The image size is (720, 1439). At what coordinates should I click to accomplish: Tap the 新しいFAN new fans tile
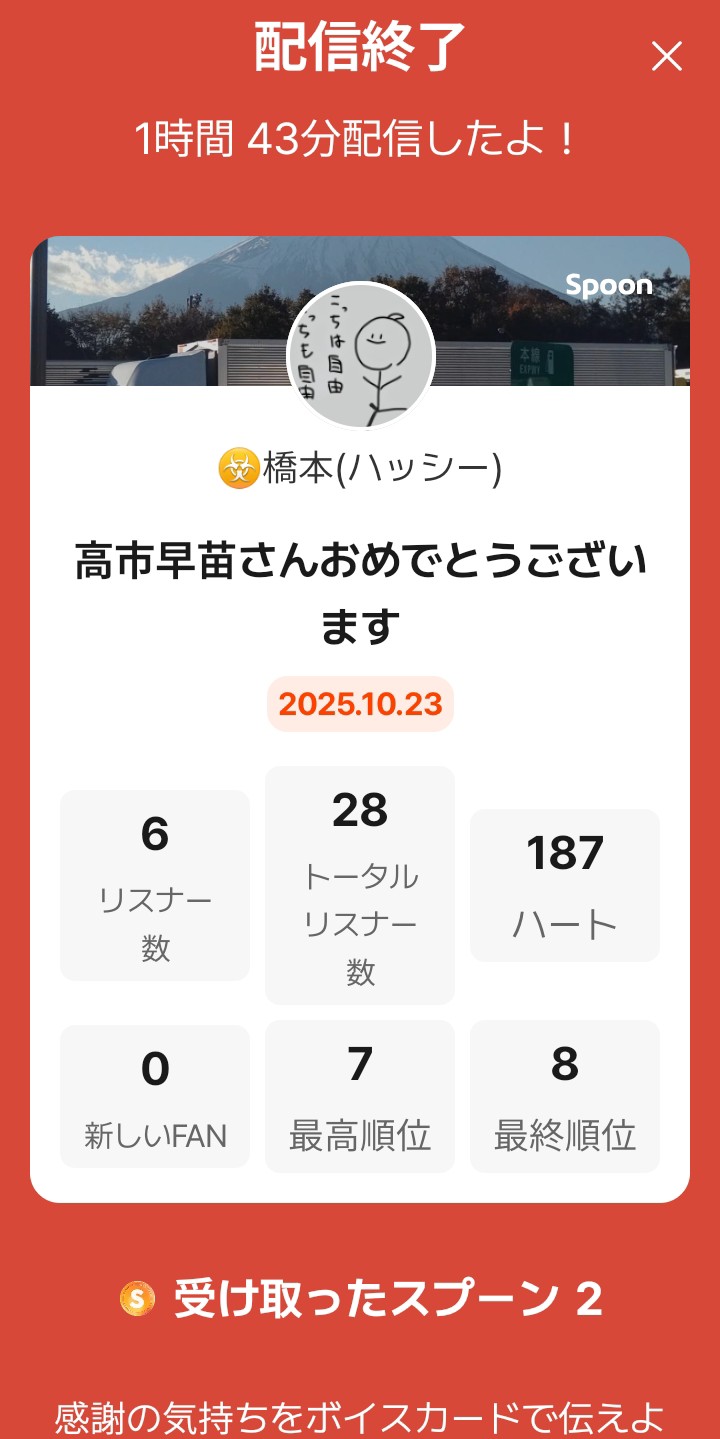pos(155,1094)
